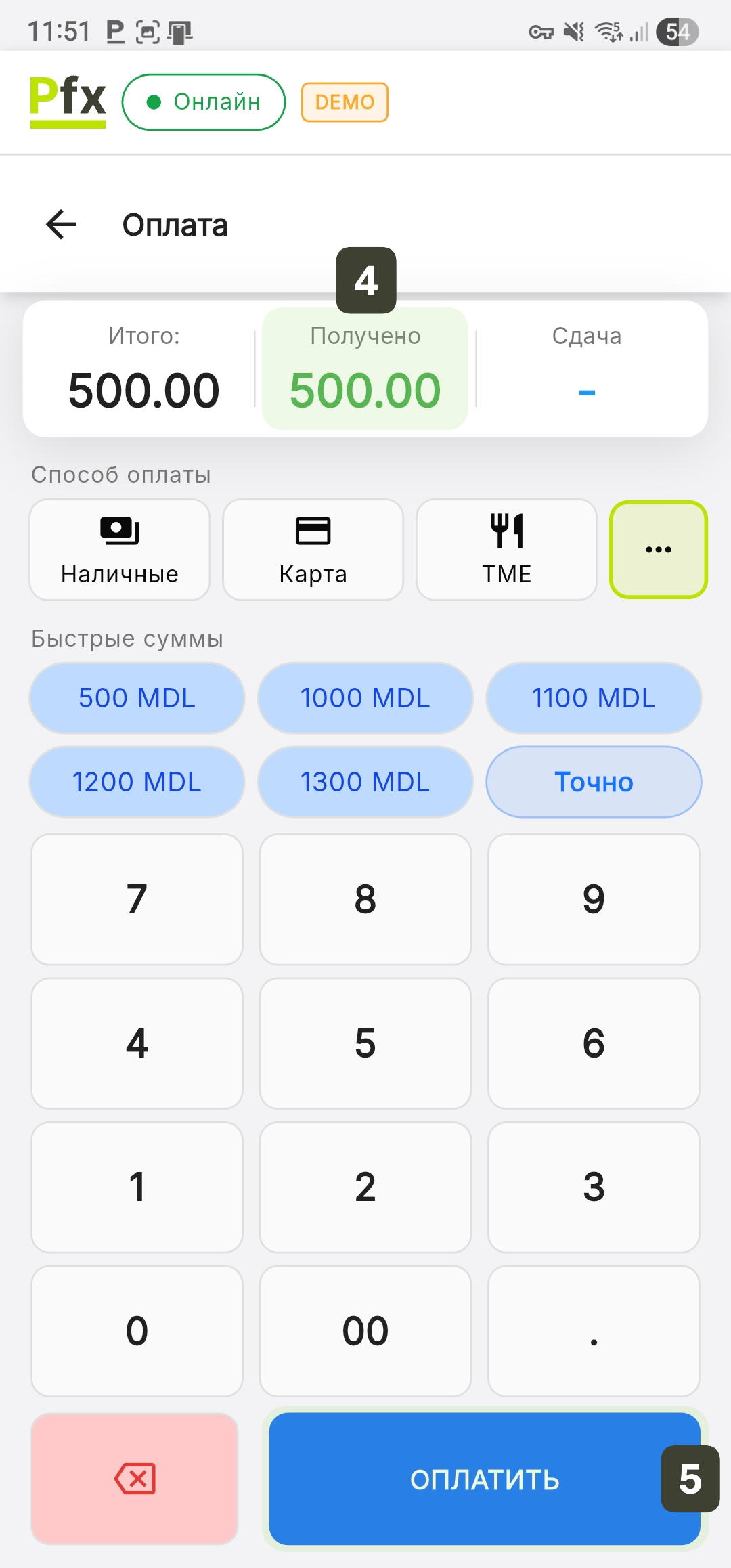
Task: Enter digit 9 on the keypad
Action: pos(594,899)
